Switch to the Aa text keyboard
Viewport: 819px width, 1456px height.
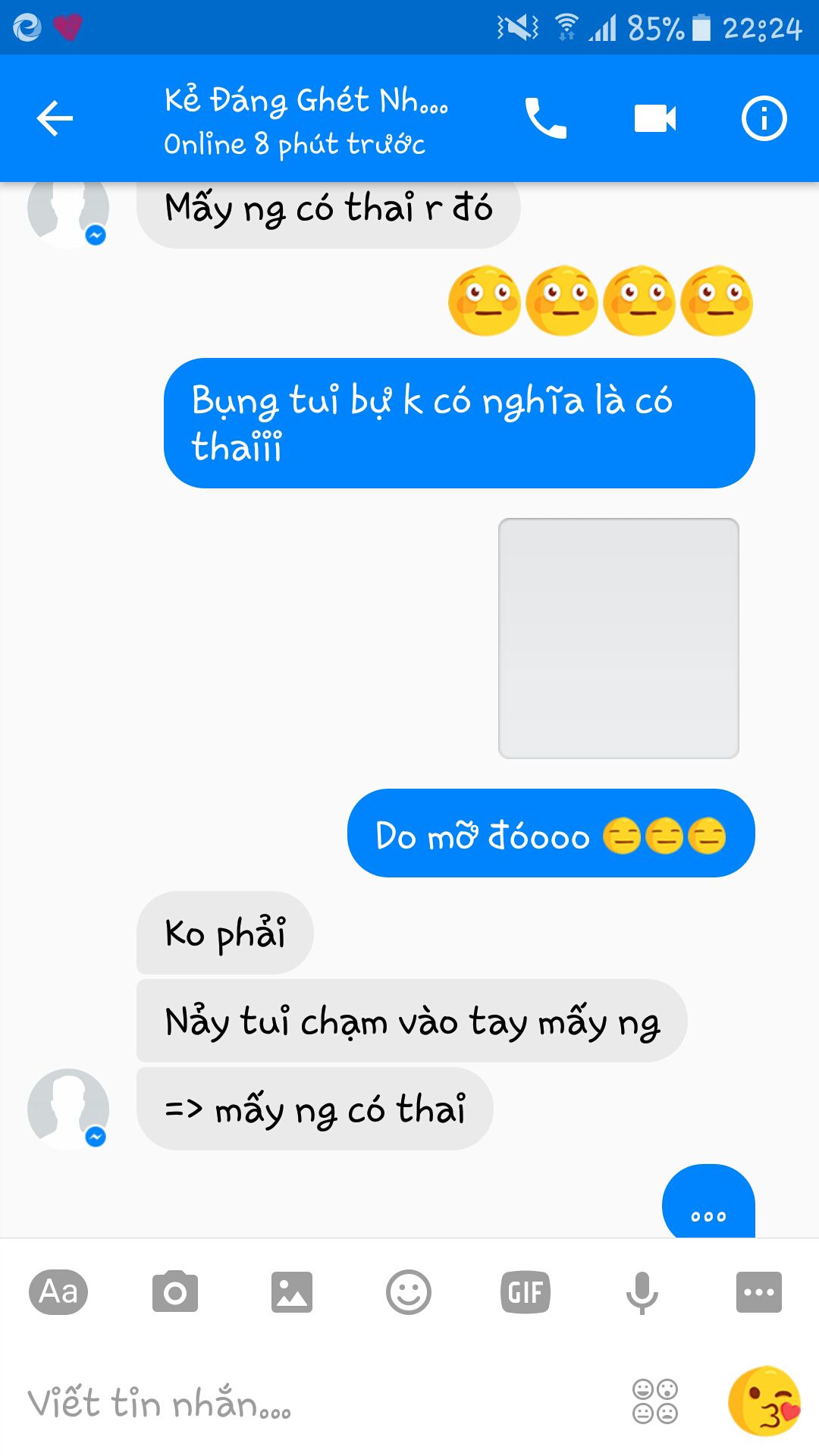(x=58, y=1291)
